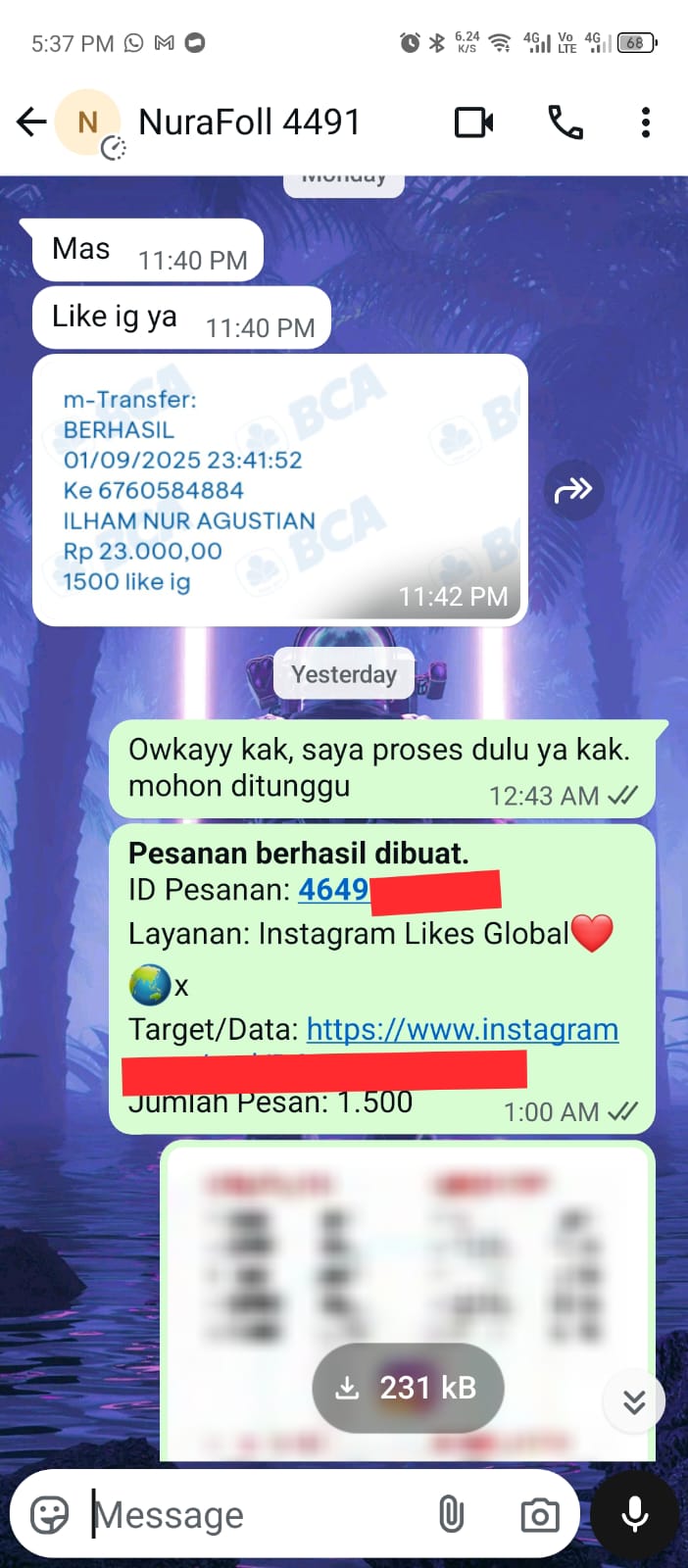The height and width of the screenshot is (1568, 688).
Task: Forward the BCA transfer receipt image
Action: click(x=573, y=490)
